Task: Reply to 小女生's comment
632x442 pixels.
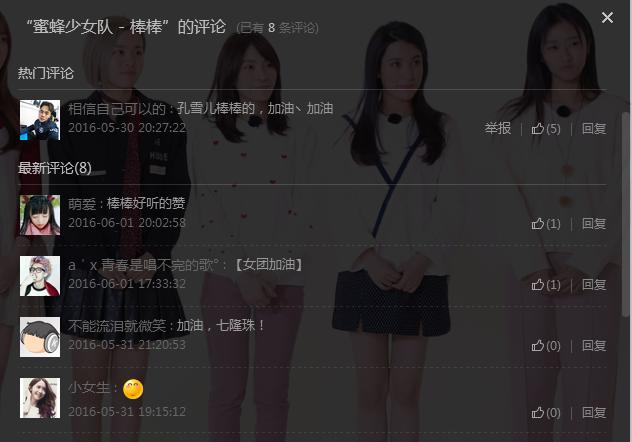Action: pyautogui.click(x=594, y=412)
